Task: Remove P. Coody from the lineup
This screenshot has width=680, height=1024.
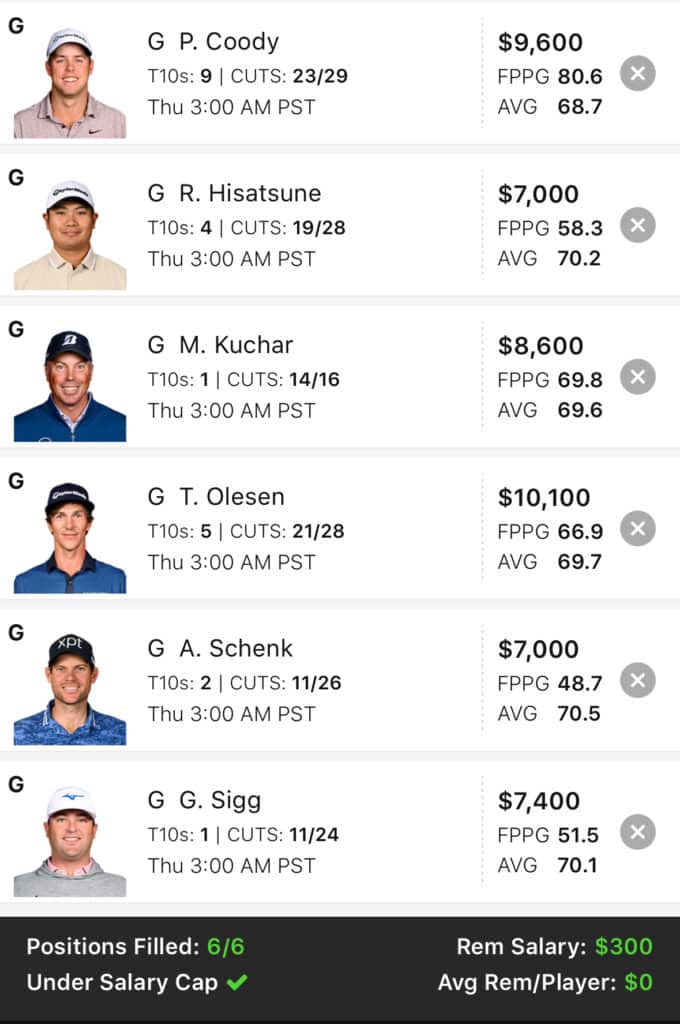Action: click(x=638, y=74)
